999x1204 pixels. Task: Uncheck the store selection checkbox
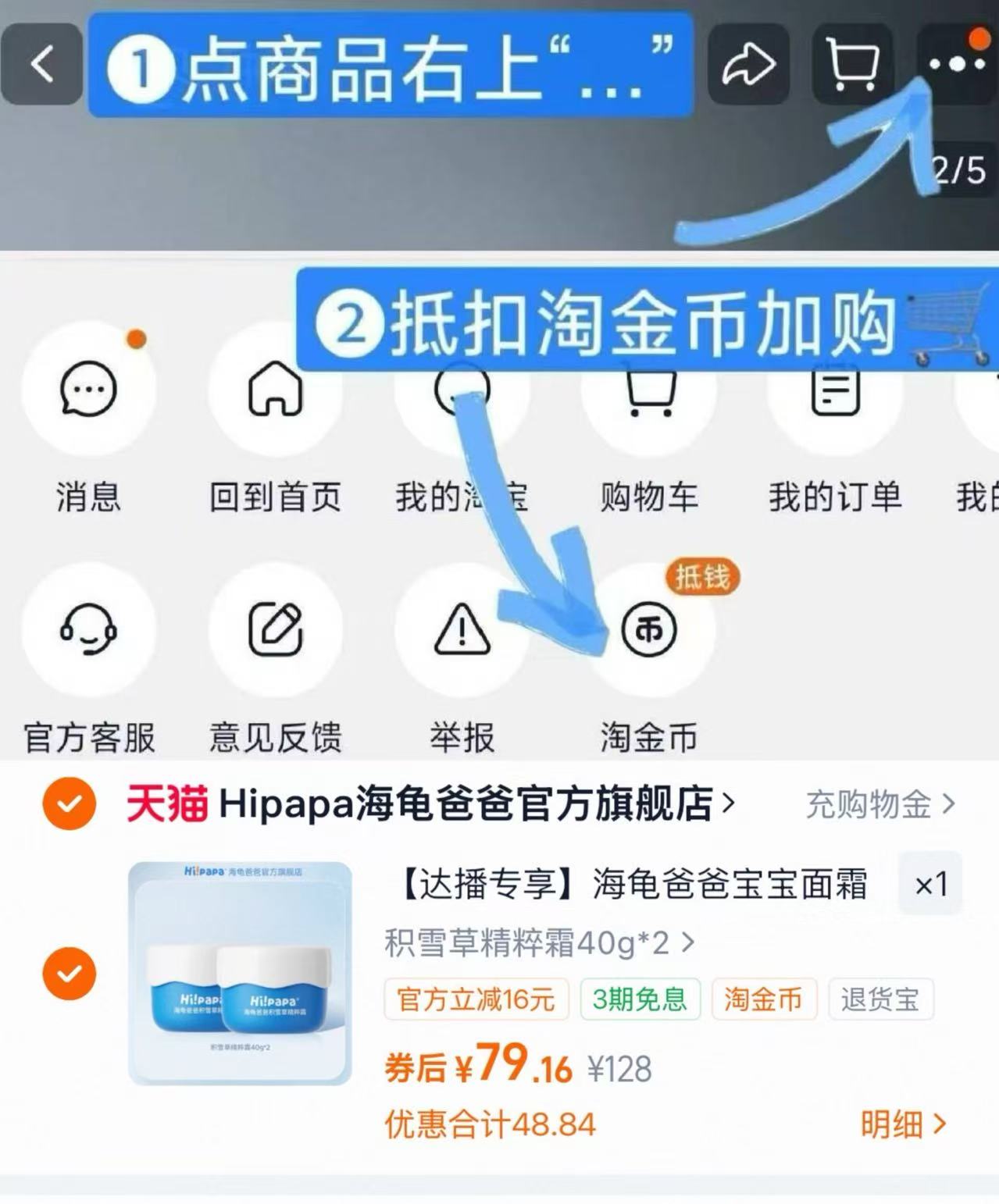pos(69,803)
